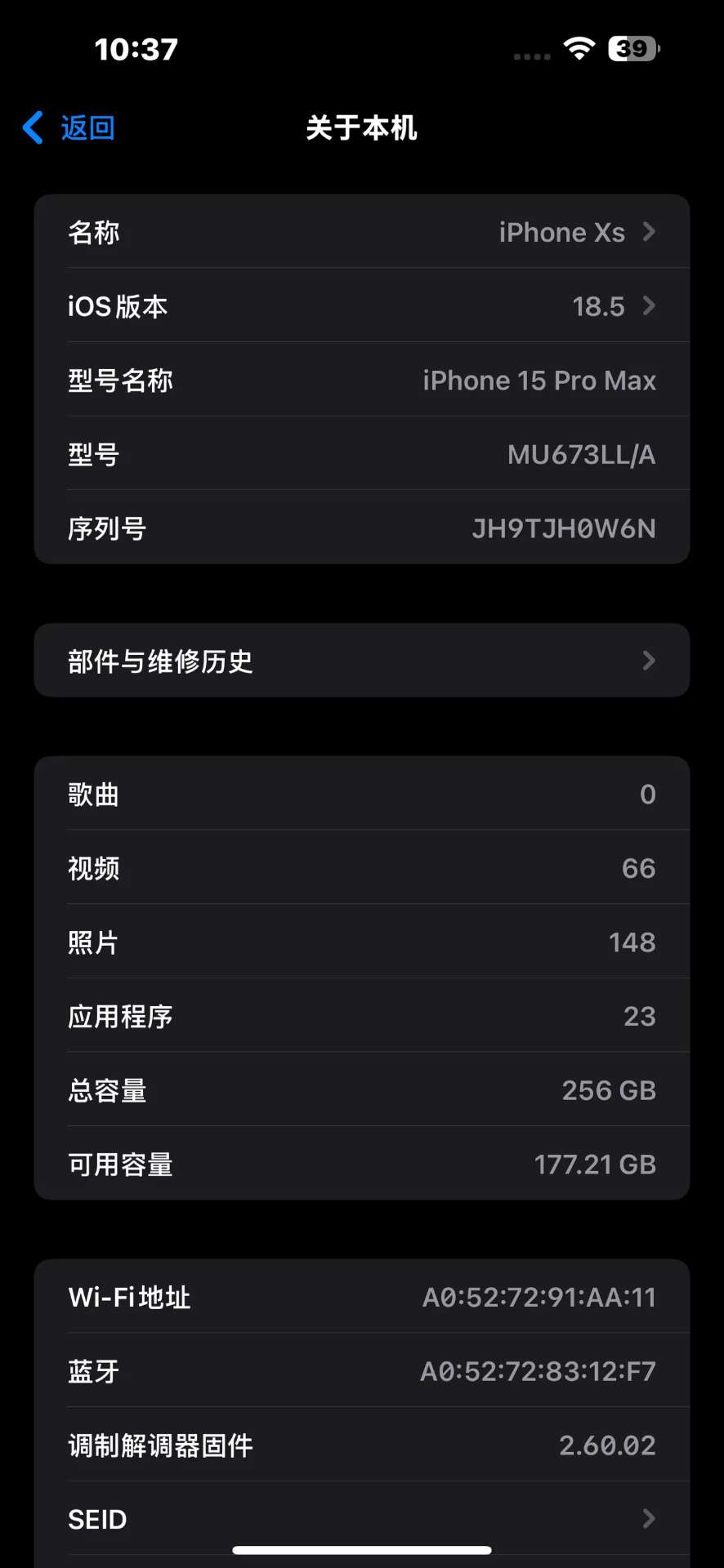Tap the back chevron icon

pyautogui.click(x=31, y=127)
